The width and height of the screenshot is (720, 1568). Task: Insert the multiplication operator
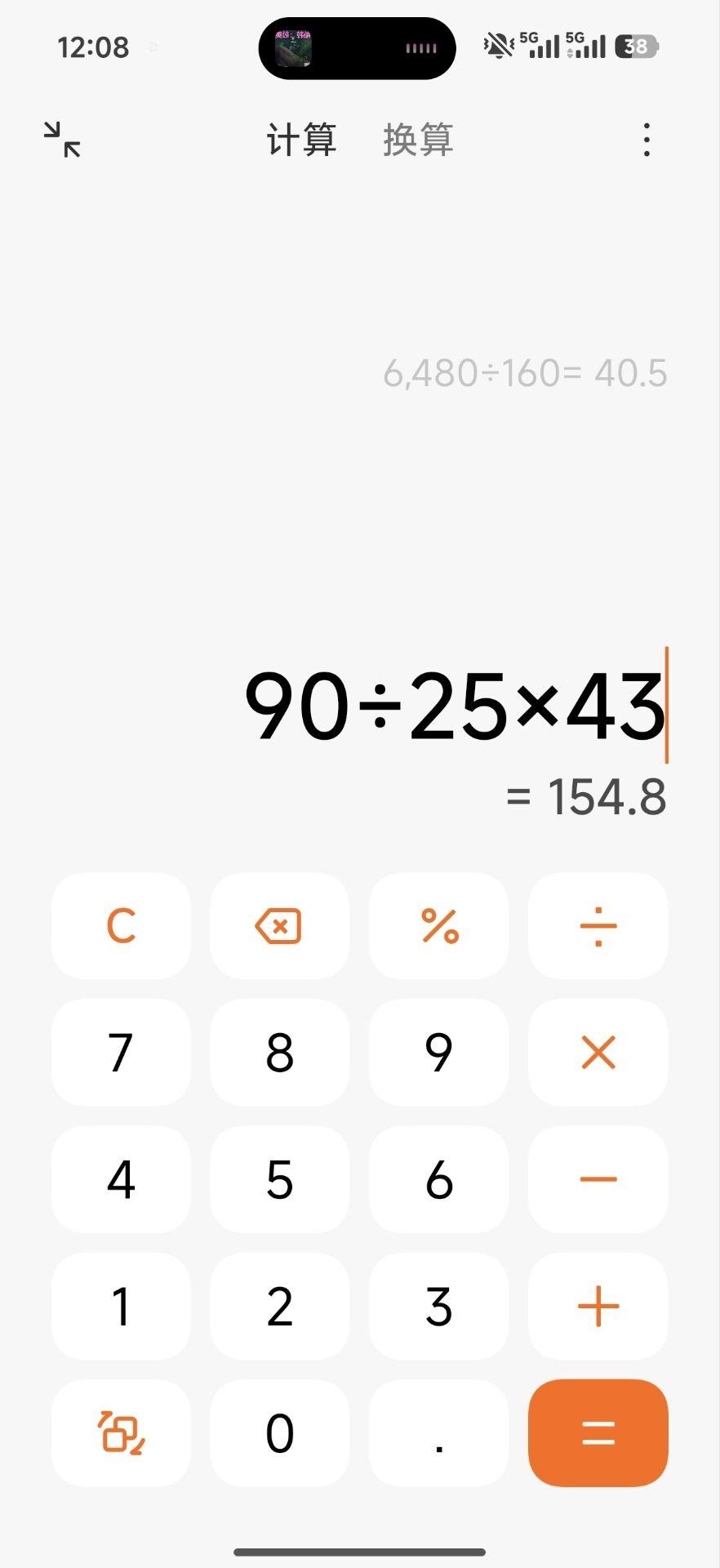coord(598,1053)
